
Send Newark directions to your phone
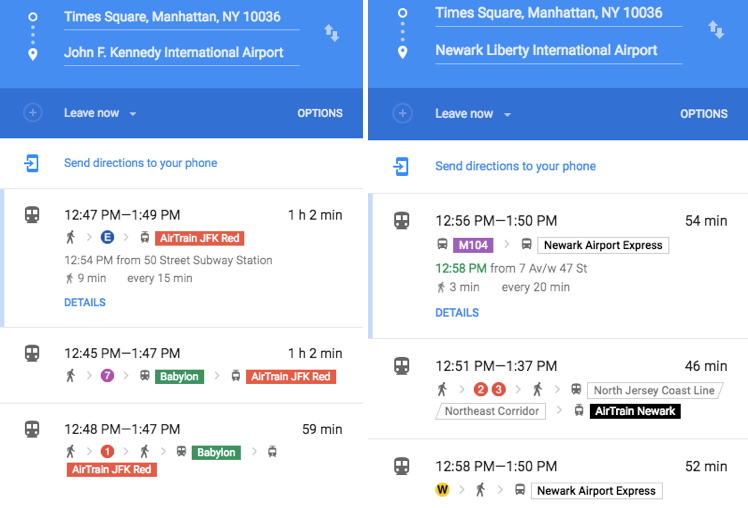pyautogui.click(x=514, y=166)
